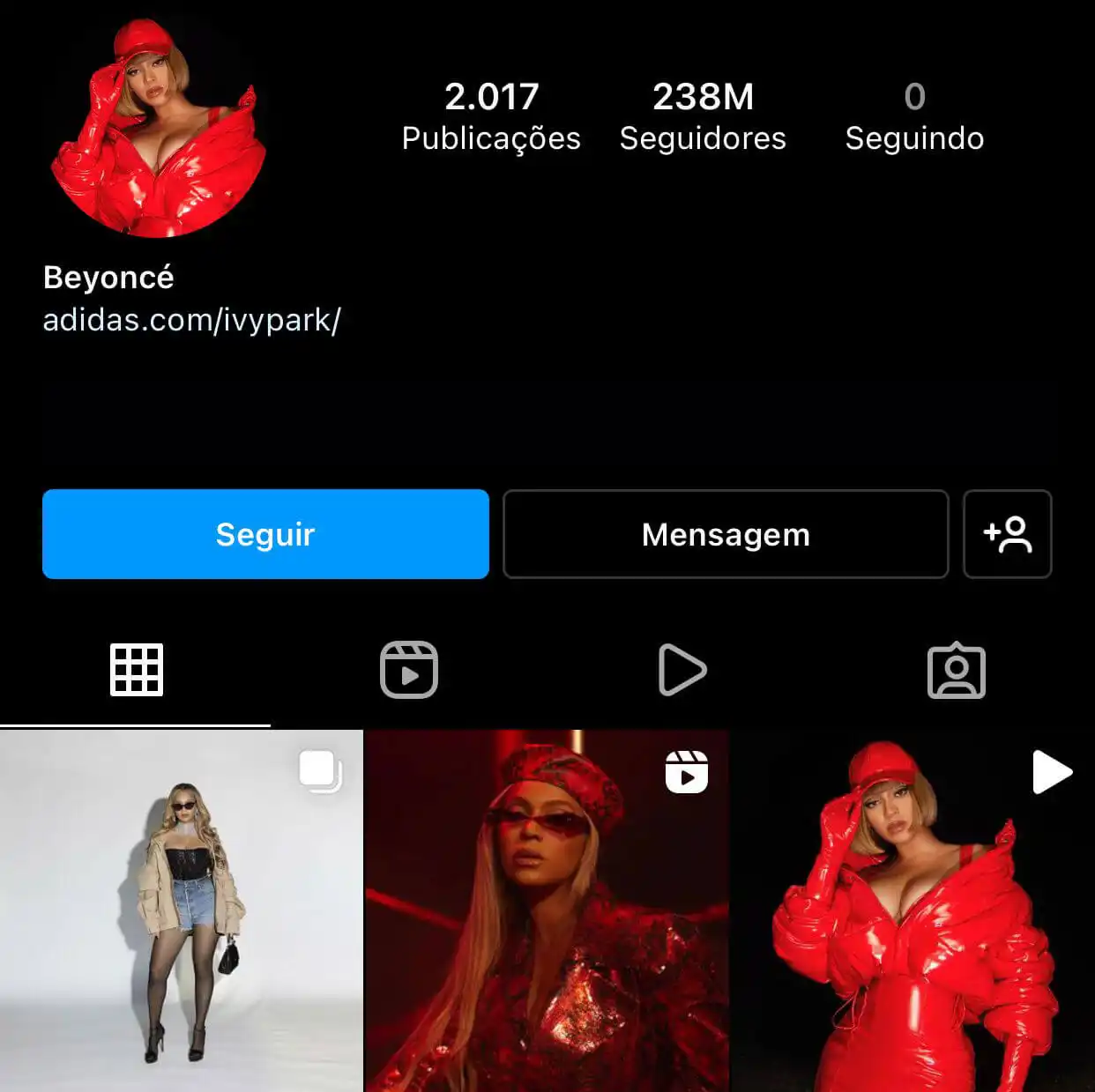View the 238M Seguidores list
Screen dimensions: 1095x1092
[x=703, y=117]
